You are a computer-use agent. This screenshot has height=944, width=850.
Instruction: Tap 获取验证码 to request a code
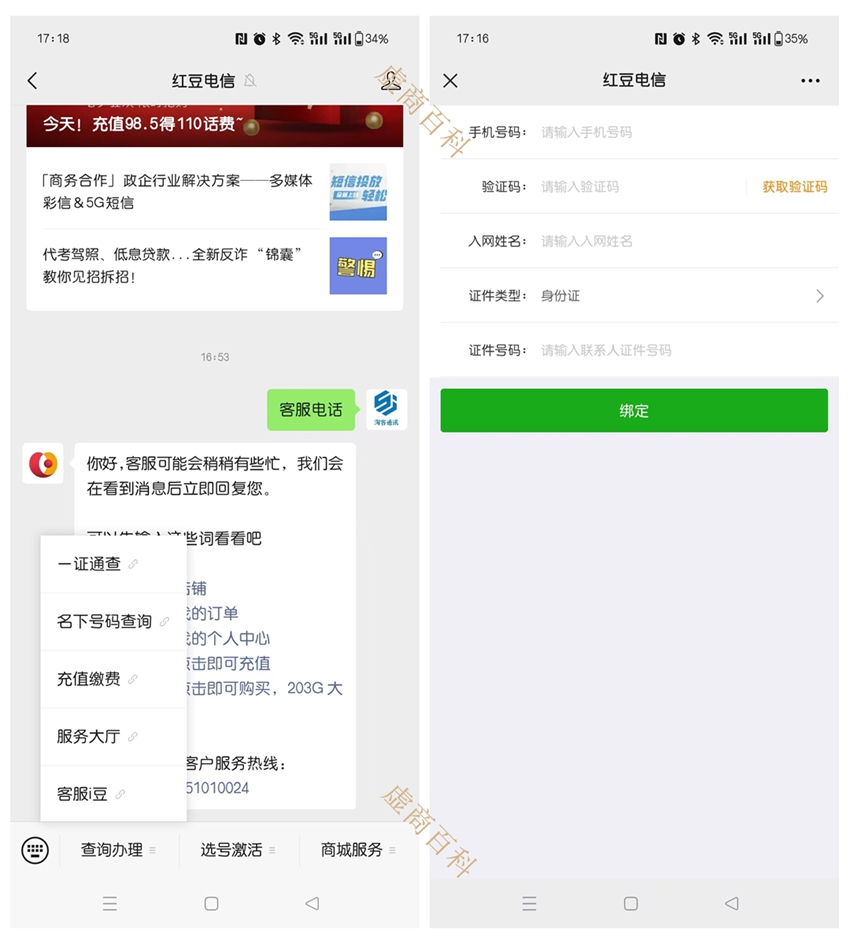795,187
